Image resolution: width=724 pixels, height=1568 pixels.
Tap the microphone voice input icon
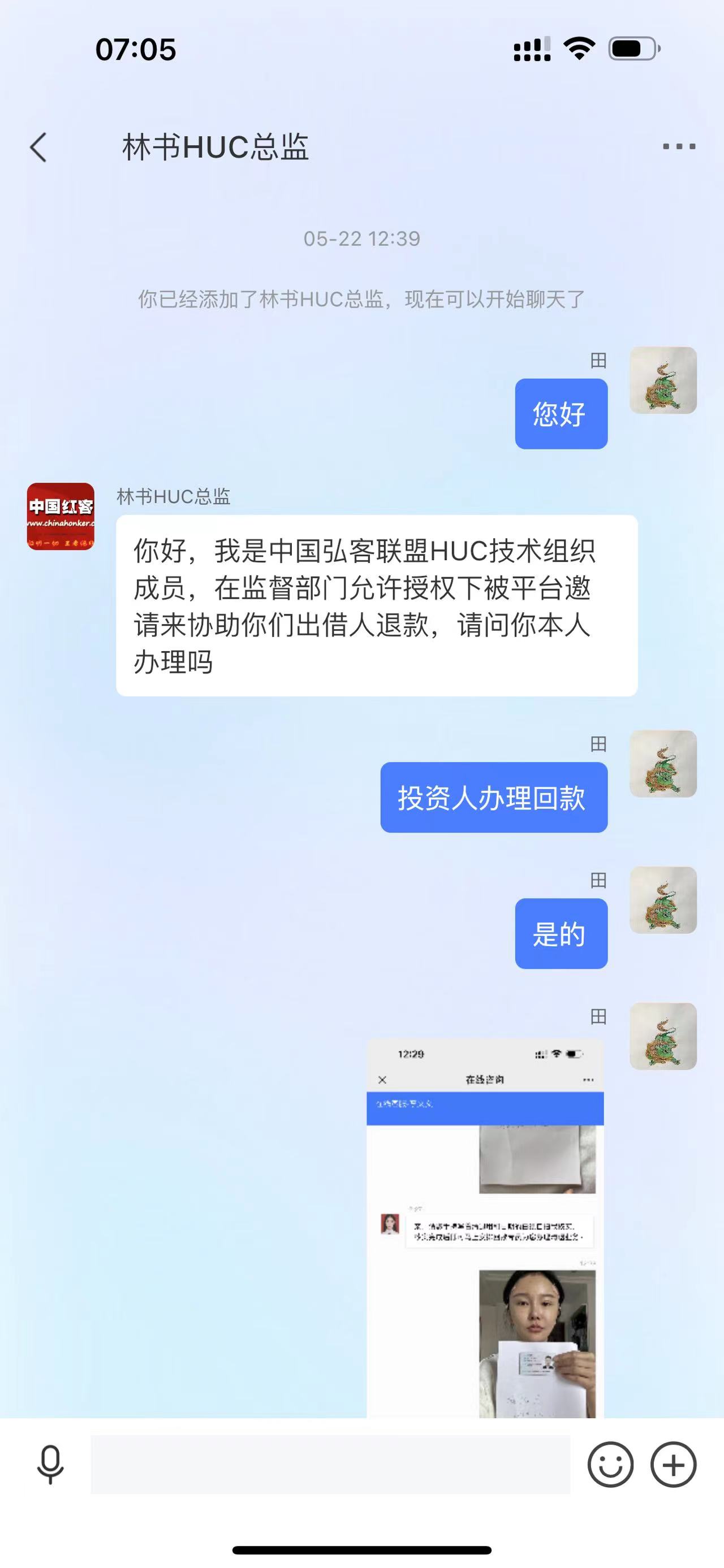click(50, 1464)
